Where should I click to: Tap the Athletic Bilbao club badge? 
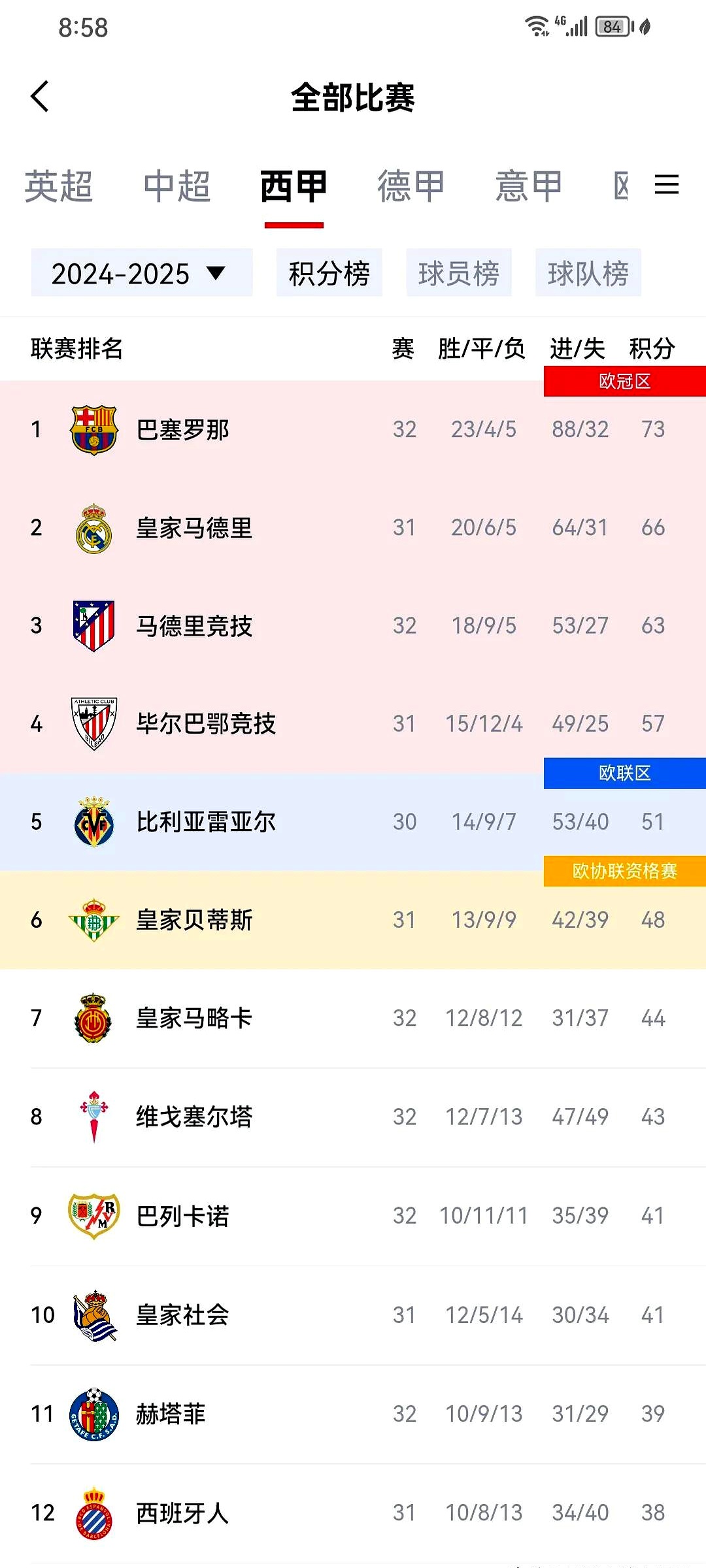click(x=93, y=724)
